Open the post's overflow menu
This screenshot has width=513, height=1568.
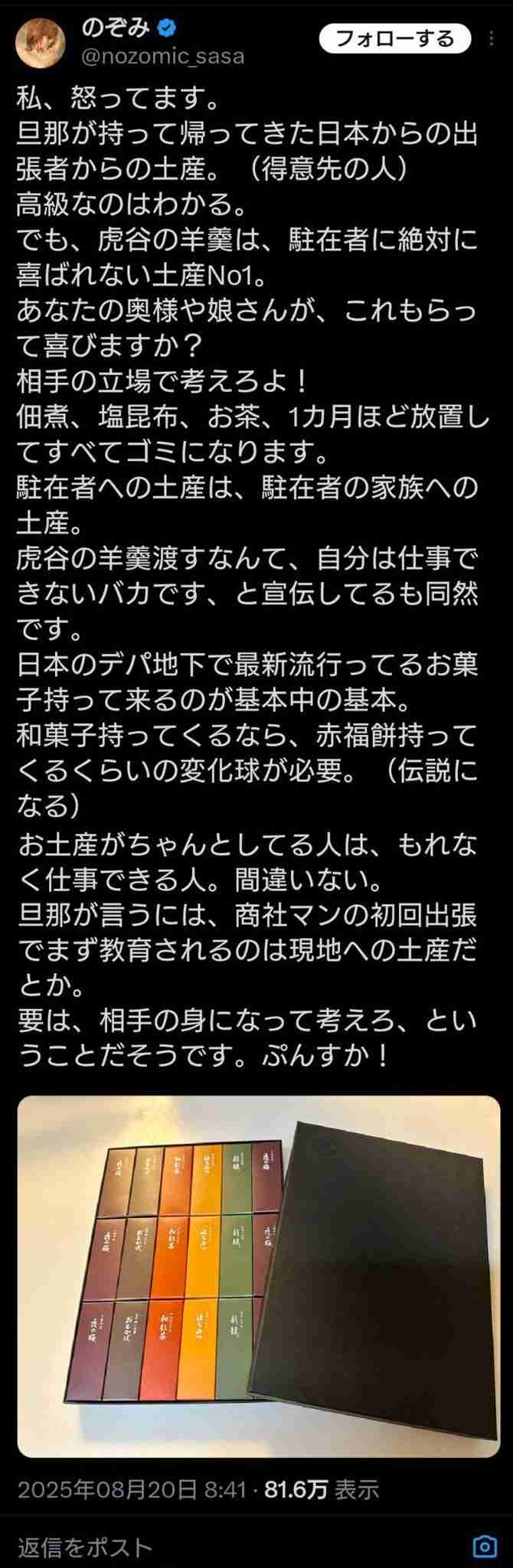coord(492,38)
